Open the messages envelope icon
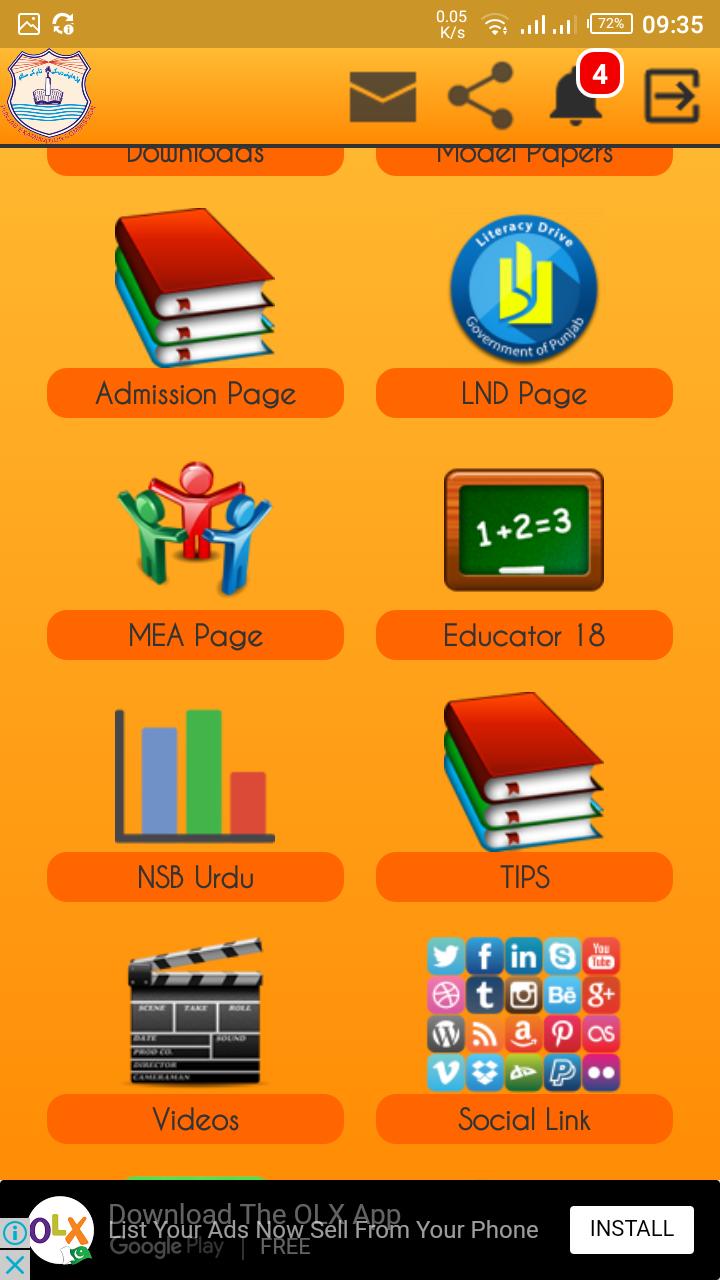Screen dimensions: 720x1280 [x=382, y=97]
